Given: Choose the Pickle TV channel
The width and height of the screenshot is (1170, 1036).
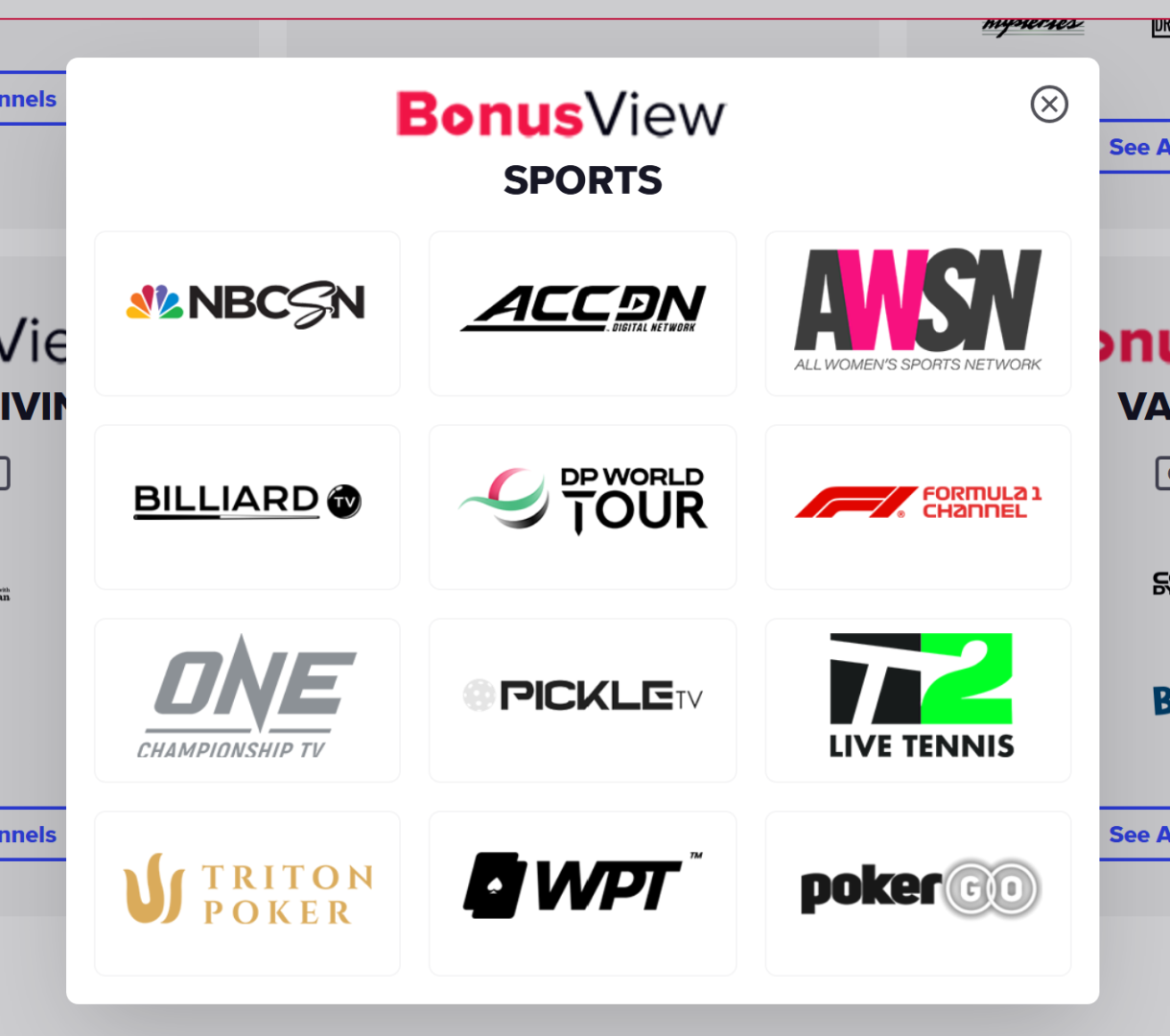Looking at the screenshot, I should pyautogui.click(x=583, y=700).
